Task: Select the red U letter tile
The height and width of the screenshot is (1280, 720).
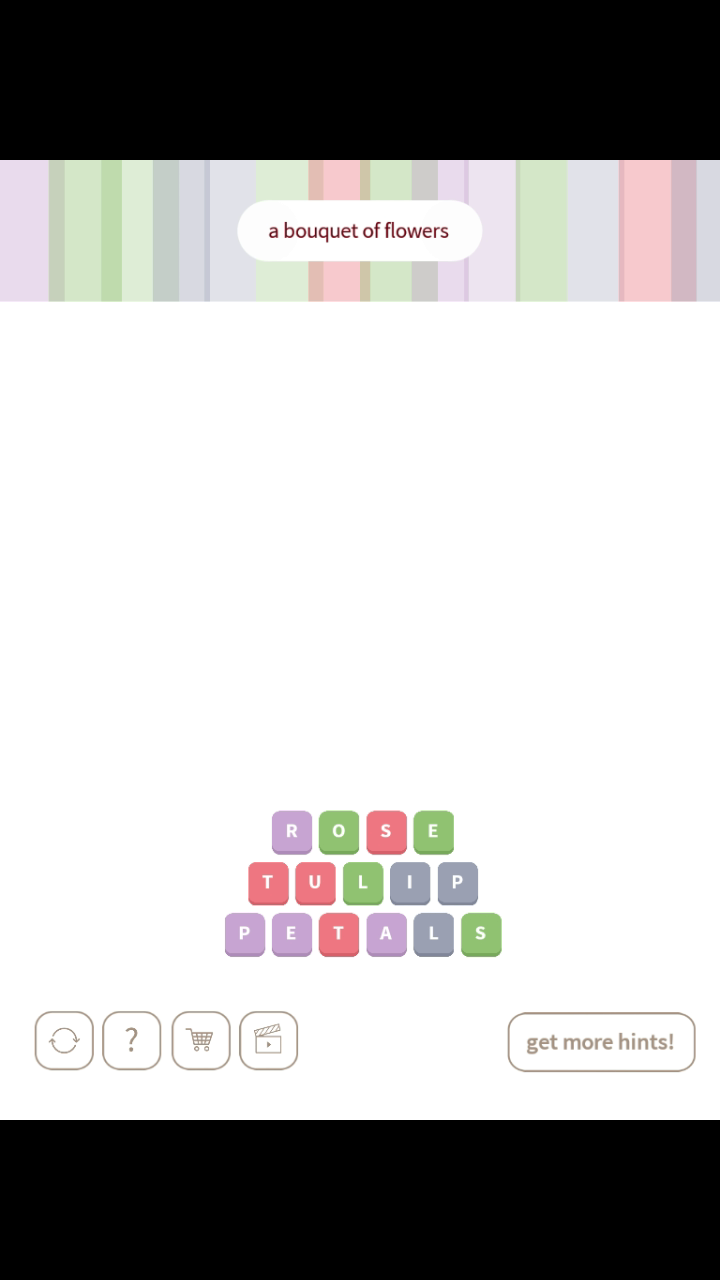Action: [315, 883]
